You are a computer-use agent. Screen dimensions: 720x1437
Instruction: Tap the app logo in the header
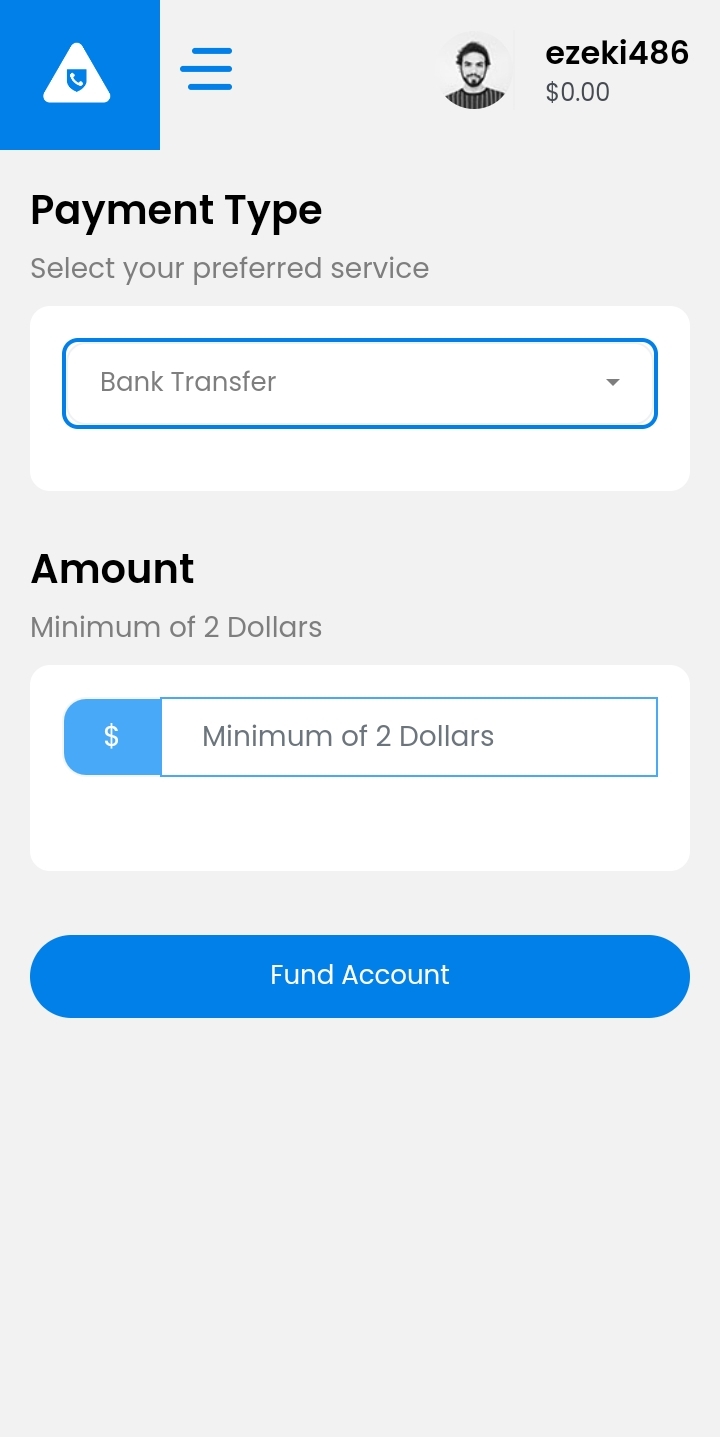(78, 74)
